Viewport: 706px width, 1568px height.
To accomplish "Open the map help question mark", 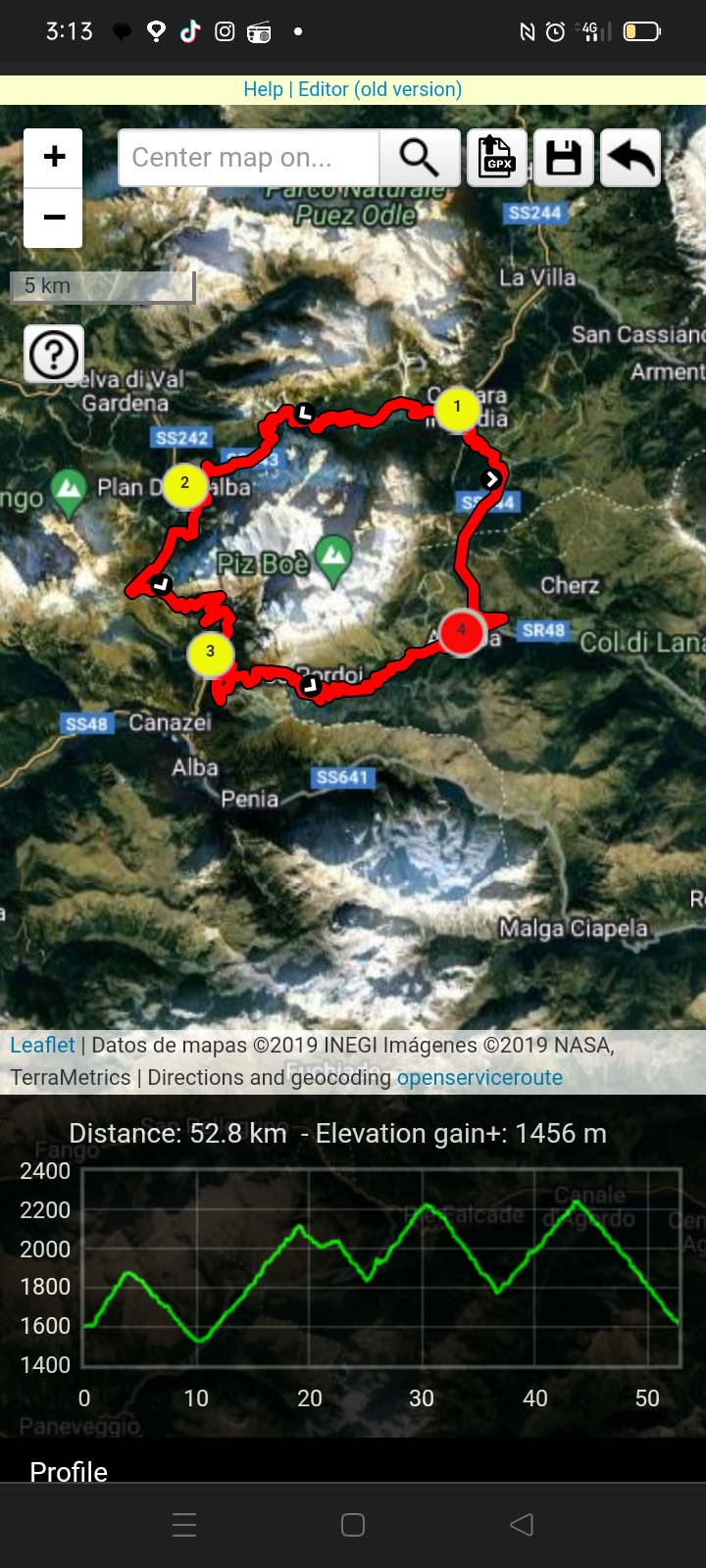I will (x=54, y=354).
